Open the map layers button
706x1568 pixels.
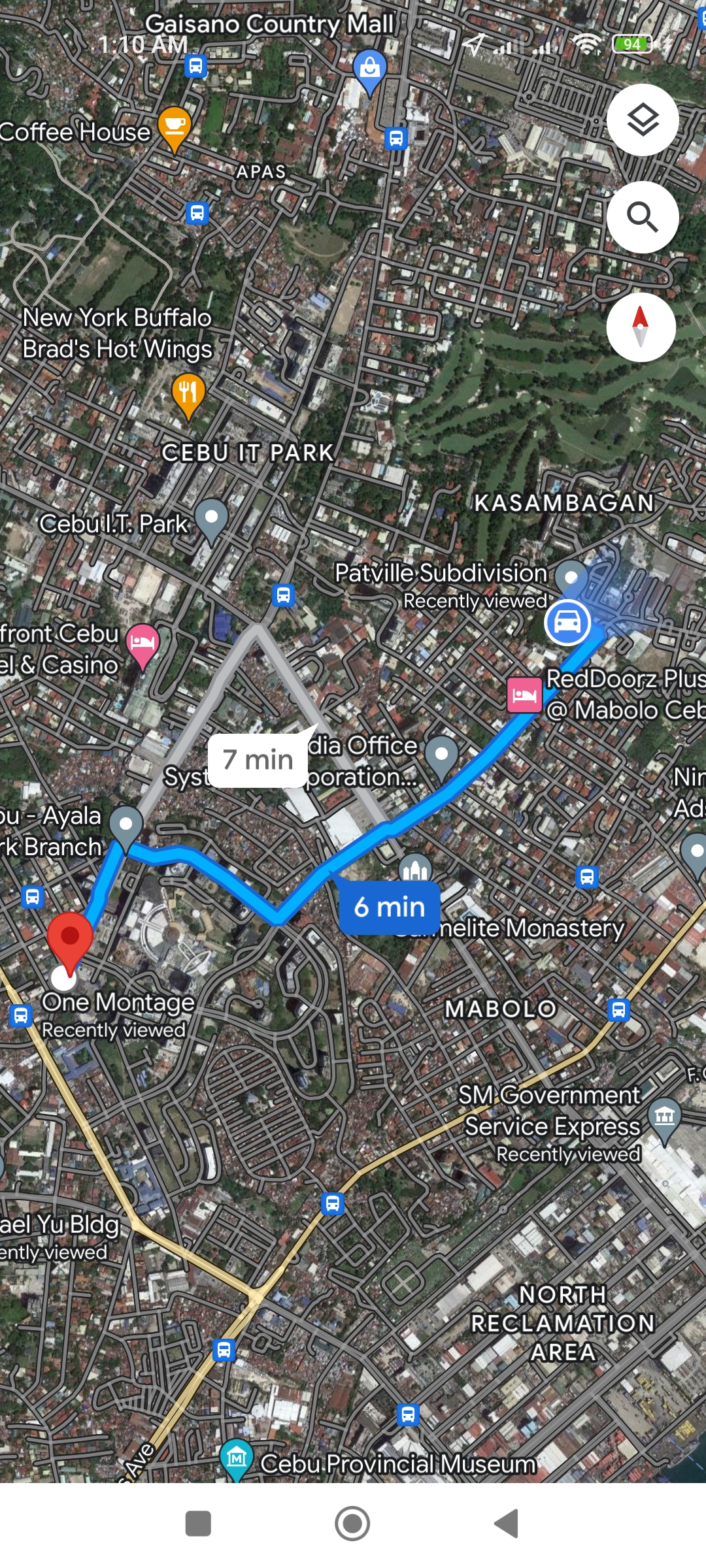(x=642, y=120)
